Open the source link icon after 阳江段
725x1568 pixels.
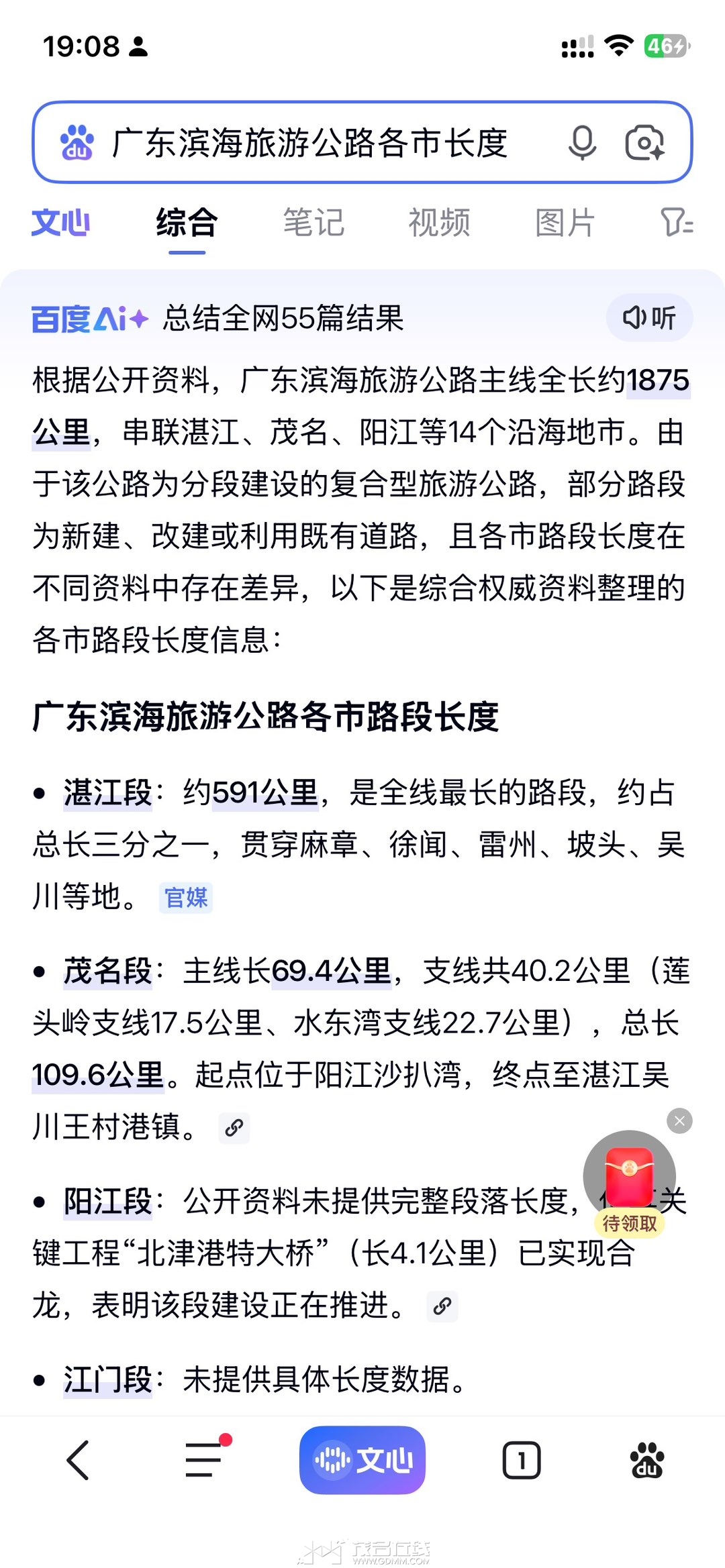point(442,1306)
